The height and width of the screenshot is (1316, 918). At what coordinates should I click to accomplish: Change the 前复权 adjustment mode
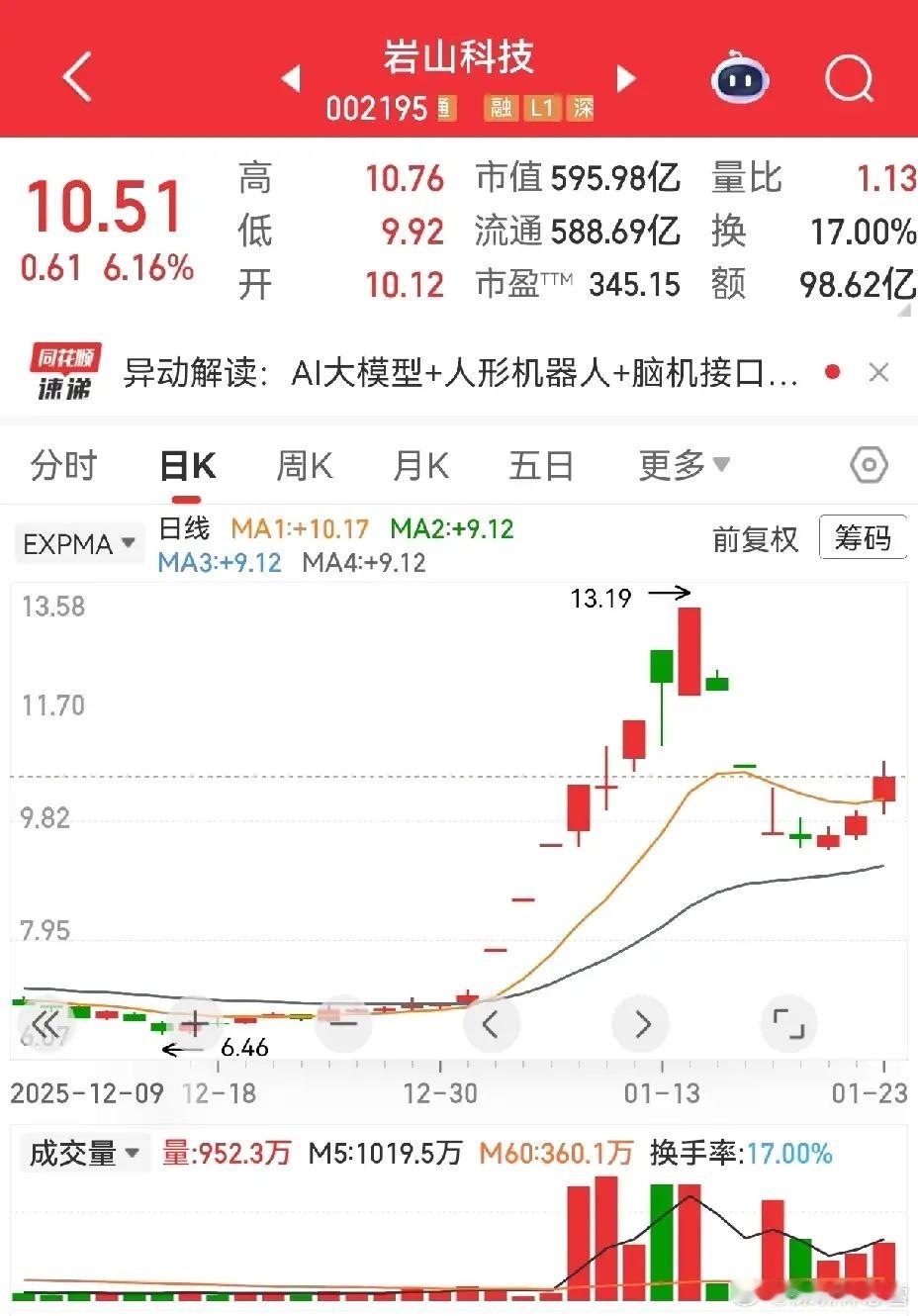click(x=755, y=539)
